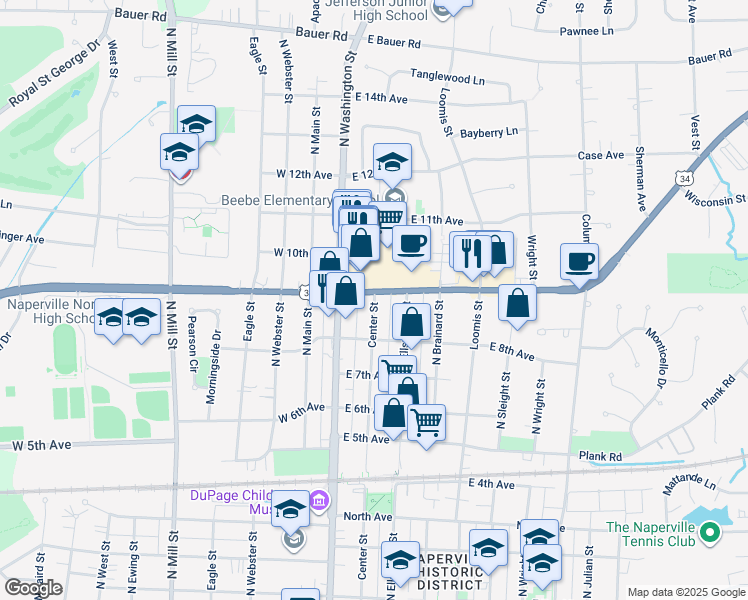Select the shopping bag marker near E 8th Ave
Image resolution: width=748 pixels, height=600 pixels.
(x=411, y=323)
